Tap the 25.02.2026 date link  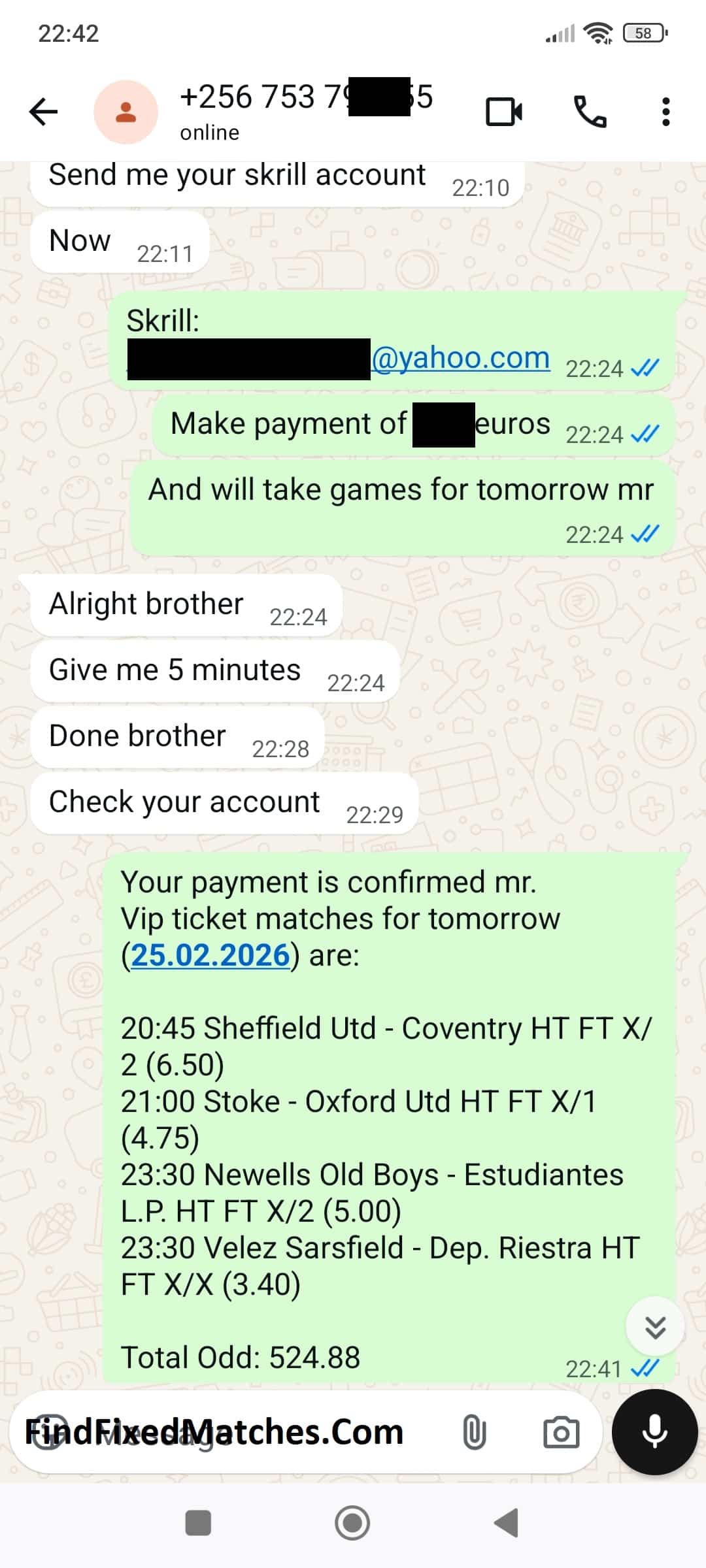210,955
